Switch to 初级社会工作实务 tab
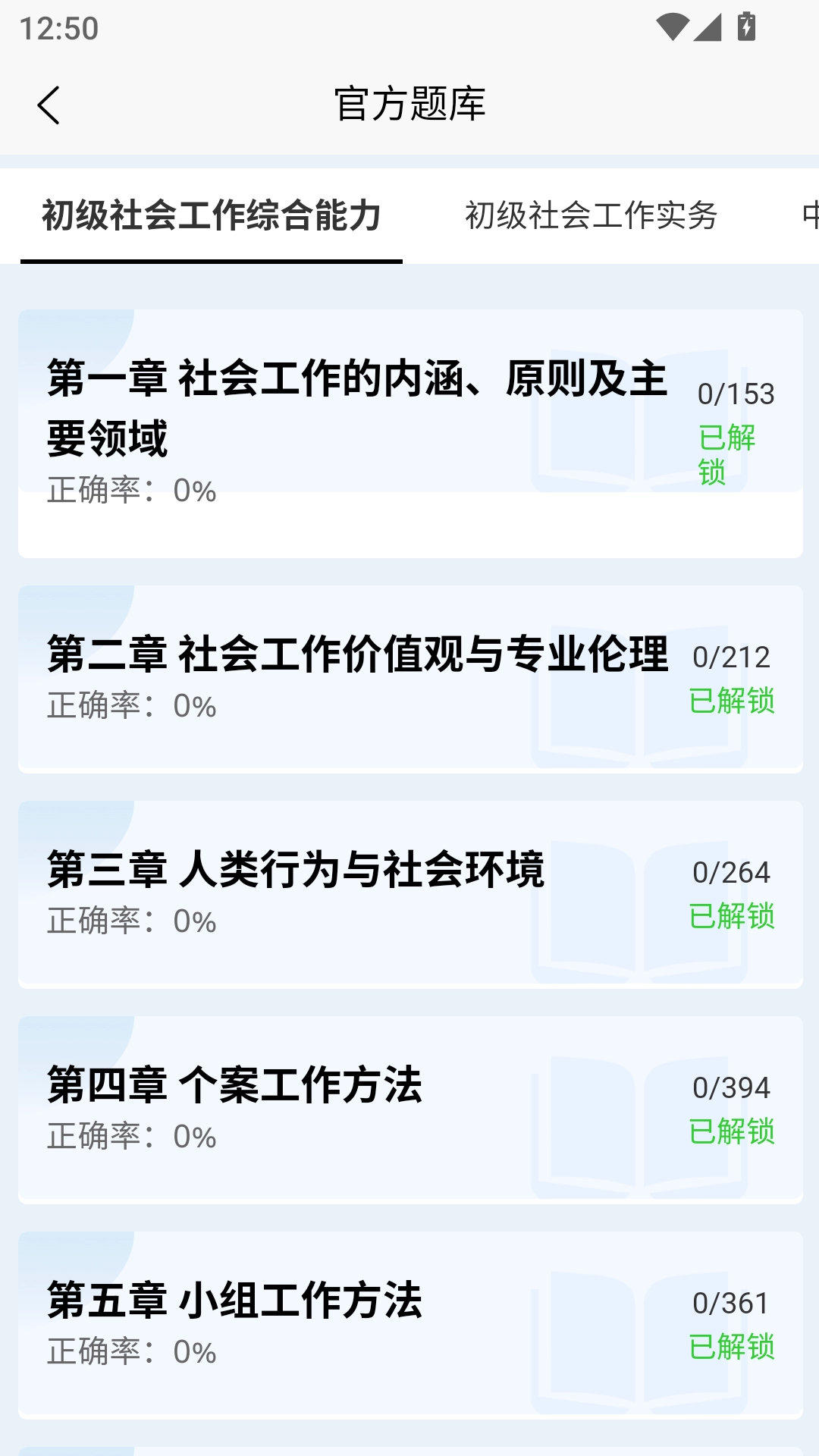 594,216
